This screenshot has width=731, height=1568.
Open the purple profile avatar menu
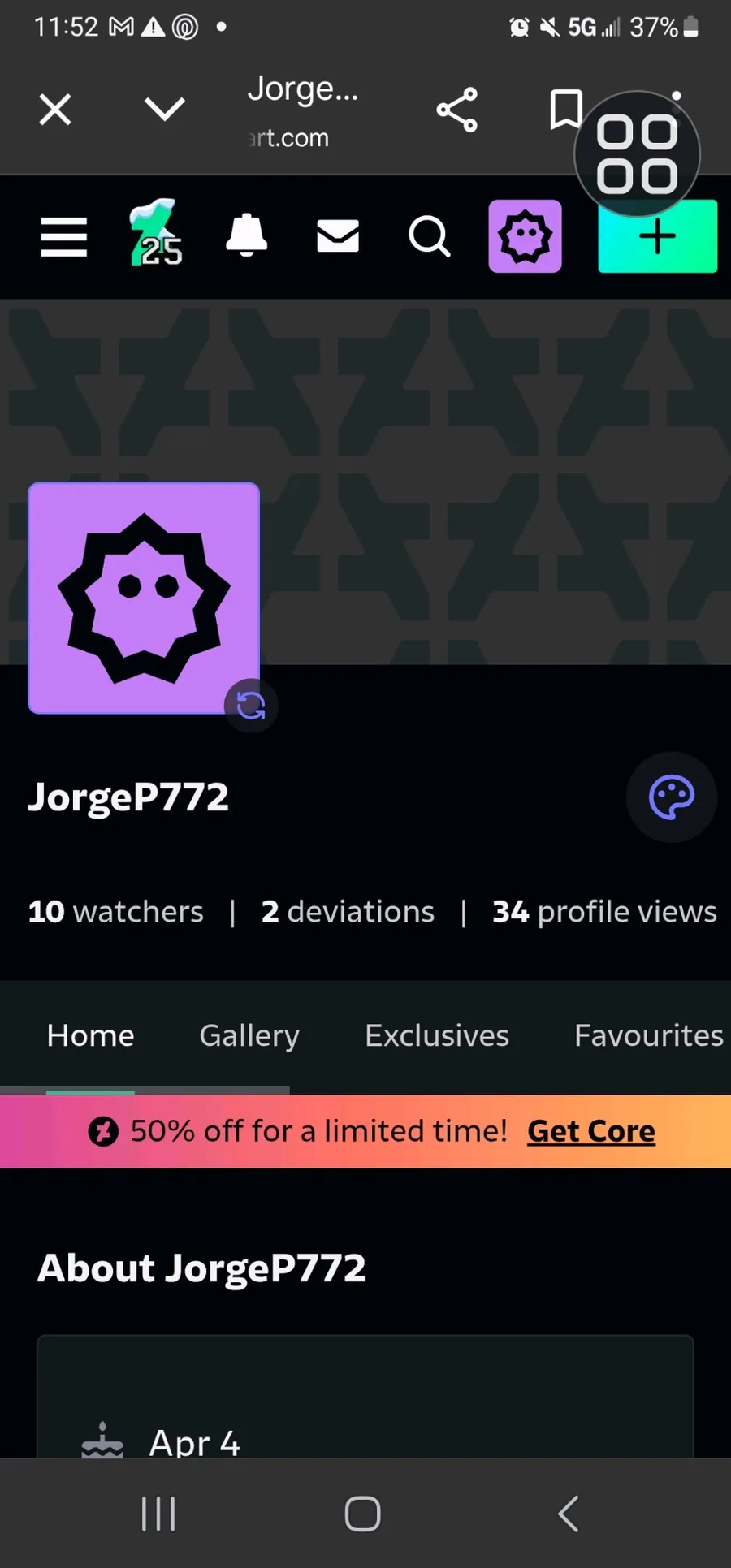pyautogui.click(x=525, y=236)
